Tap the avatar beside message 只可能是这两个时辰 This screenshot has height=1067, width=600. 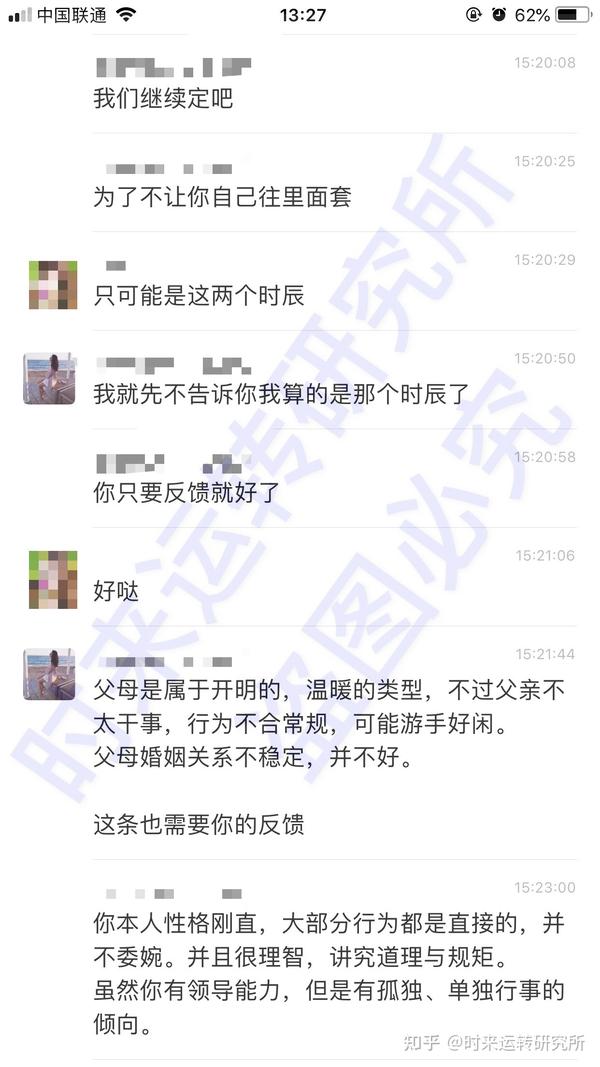pyautogui.click(x=53, y=284)
